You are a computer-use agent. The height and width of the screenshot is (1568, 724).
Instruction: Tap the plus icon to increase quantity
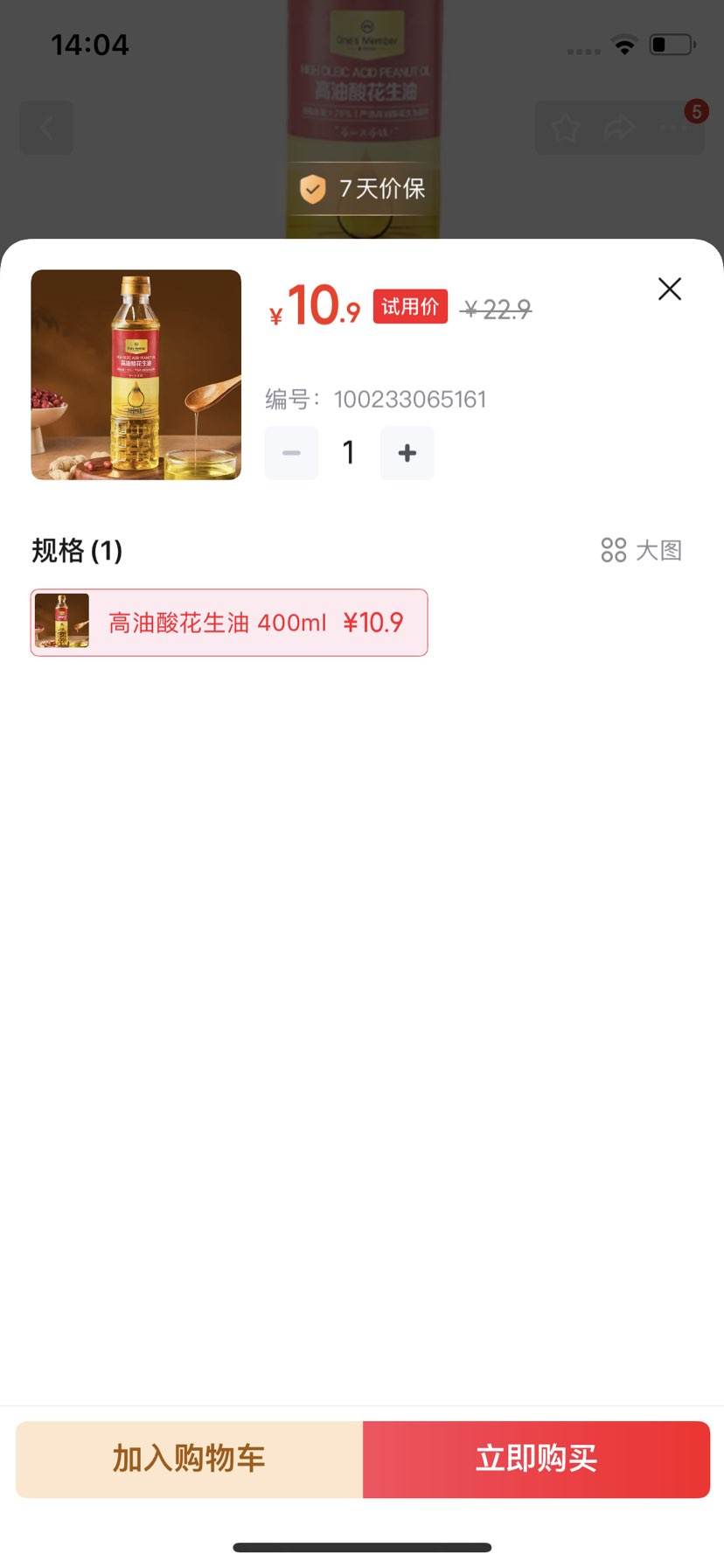[407, 453]
